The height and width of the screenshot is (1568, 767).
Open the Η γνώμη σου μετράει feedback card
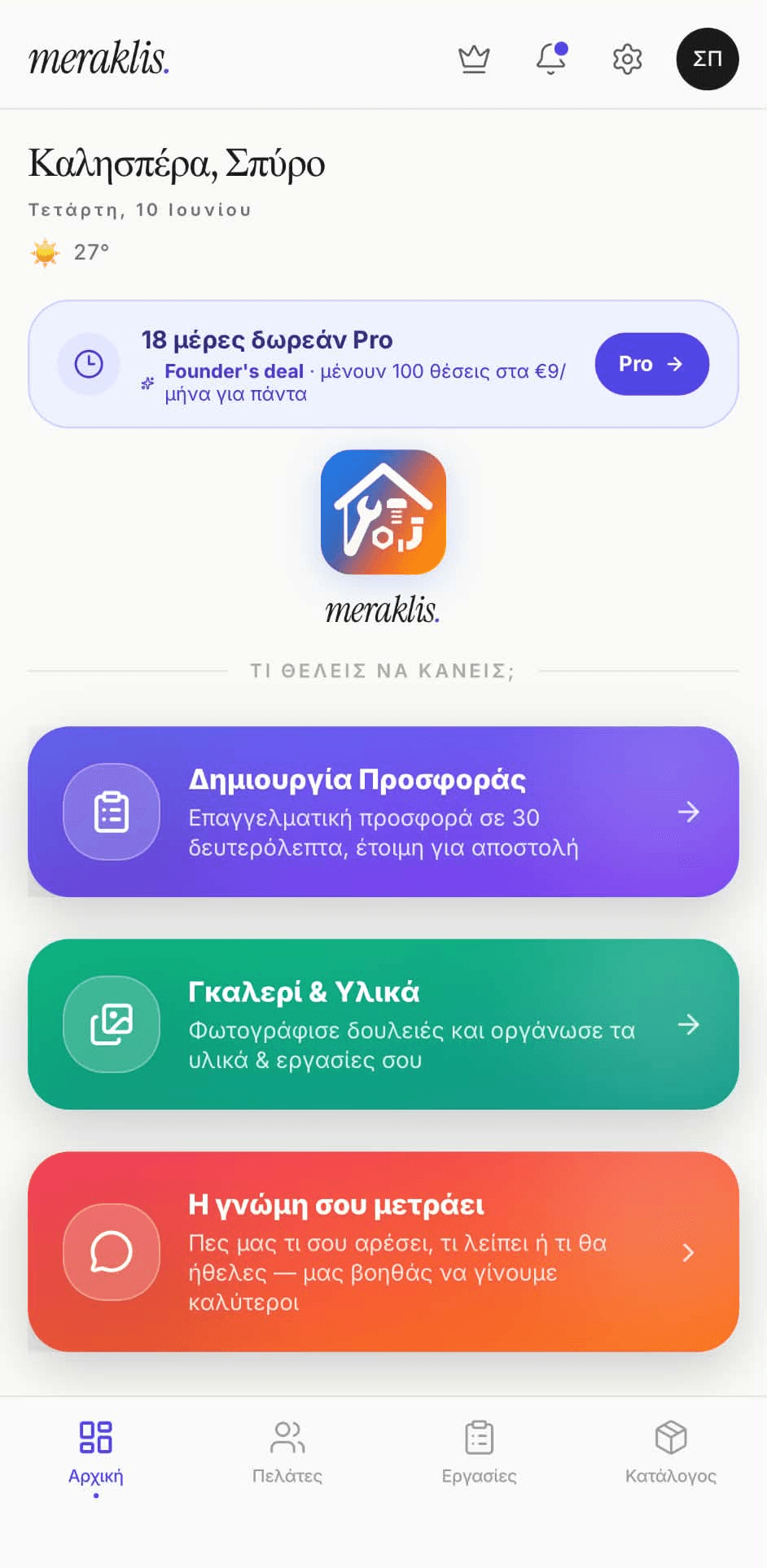tap(383, 1251)
